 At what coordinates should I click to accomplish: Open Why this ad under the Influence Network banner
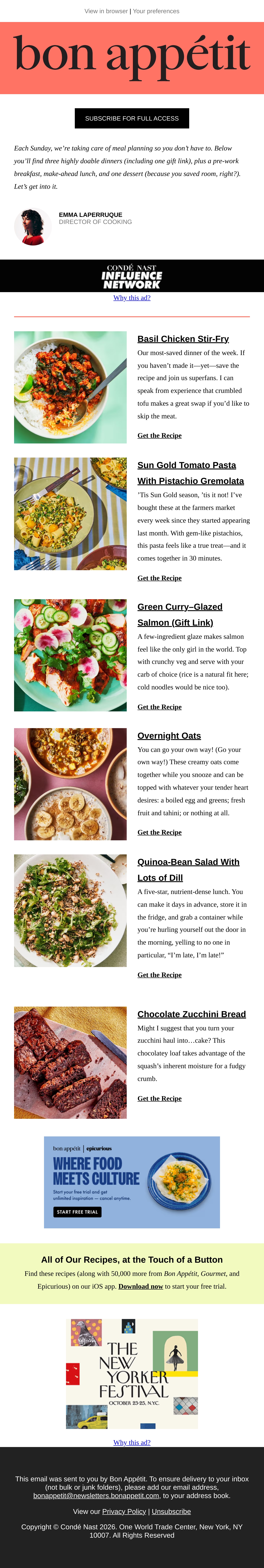point(132,298)
